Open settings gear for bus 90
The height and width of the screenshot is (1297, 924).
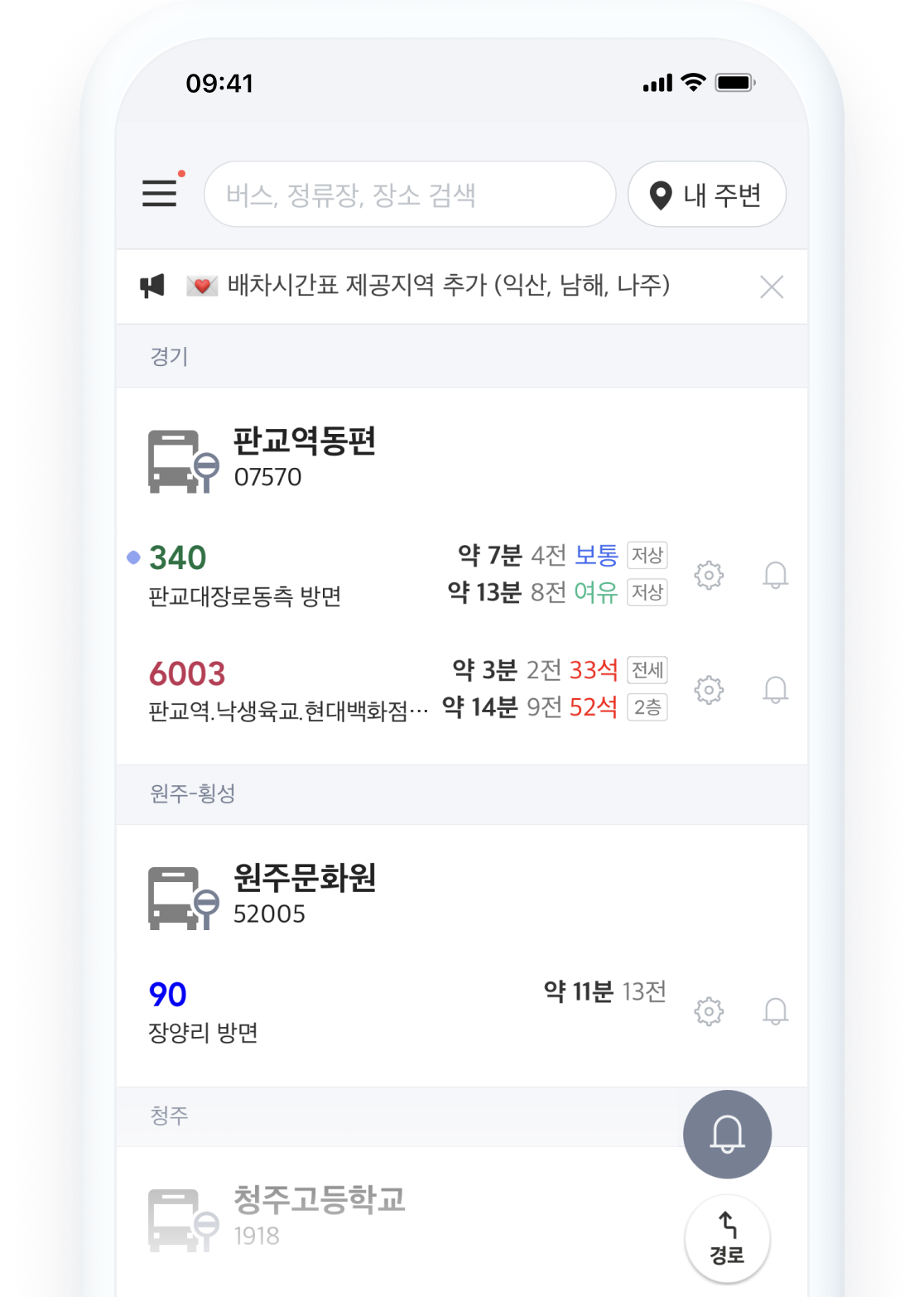pyautogui.click(x=709, y=1010)
